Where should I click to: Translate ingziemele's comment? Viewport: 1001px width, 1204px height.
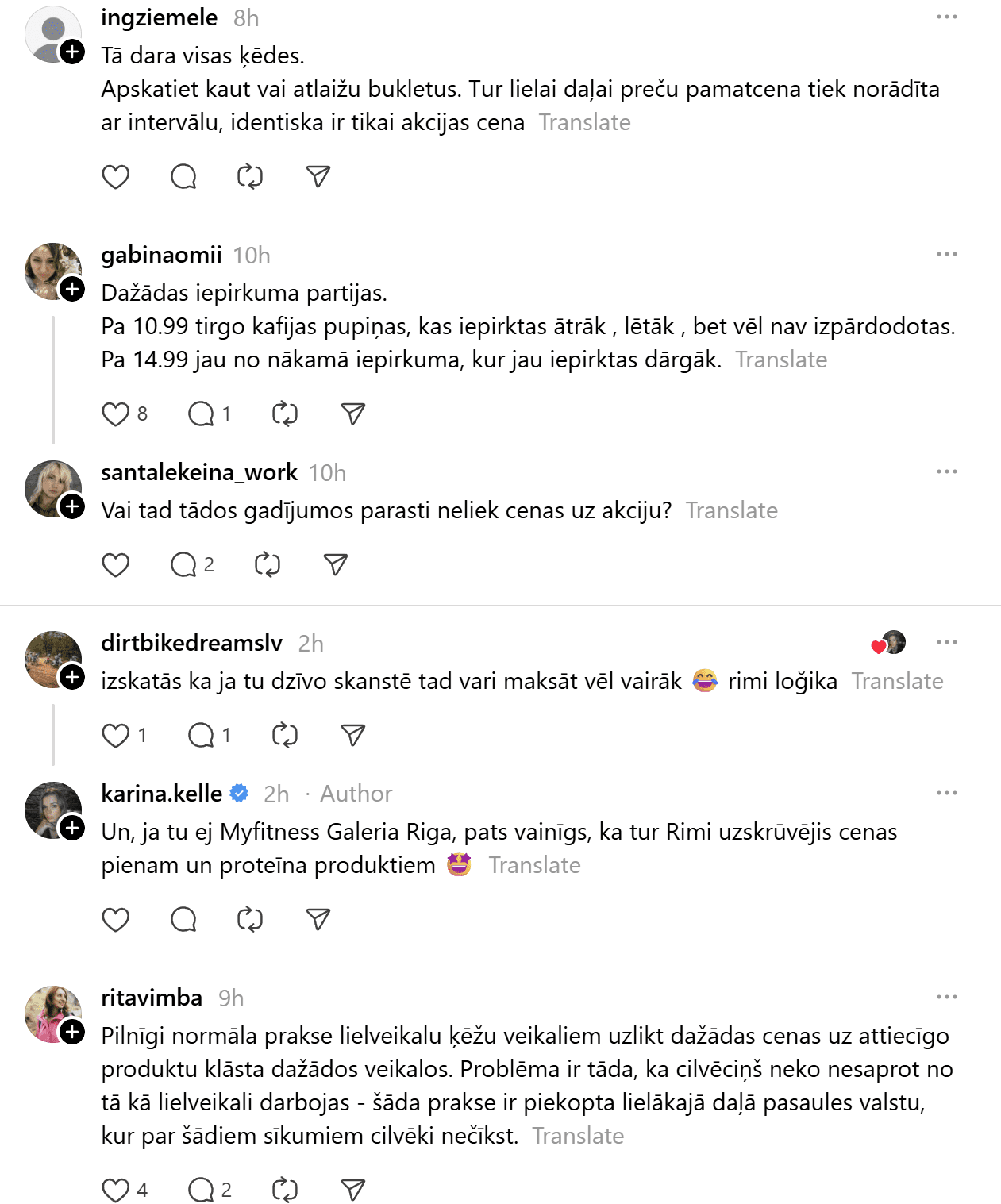[x=584, y=122]
